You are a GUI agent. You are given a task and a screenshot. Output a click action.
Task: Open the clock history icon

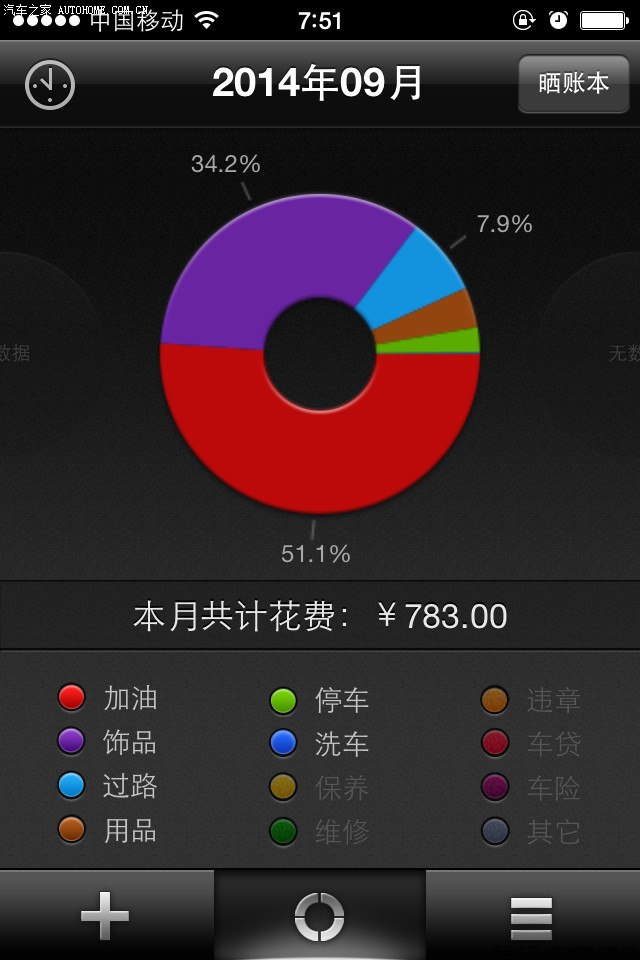point(50,84)
